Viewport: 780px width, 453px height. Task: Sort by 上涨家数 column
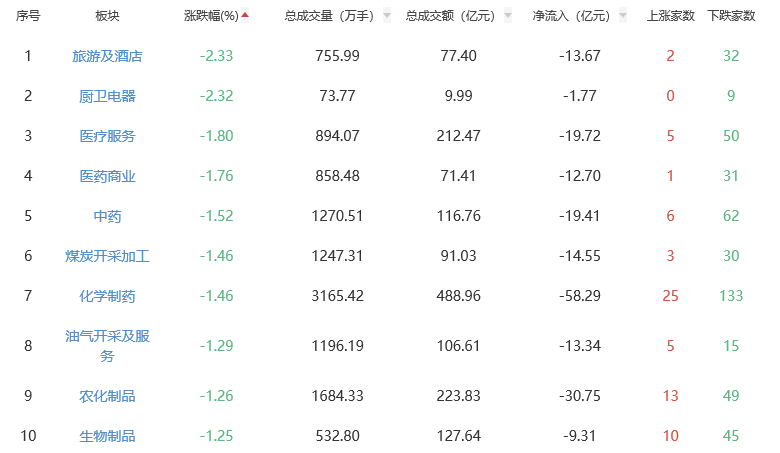pyautogui.click(x=670, y=16)
